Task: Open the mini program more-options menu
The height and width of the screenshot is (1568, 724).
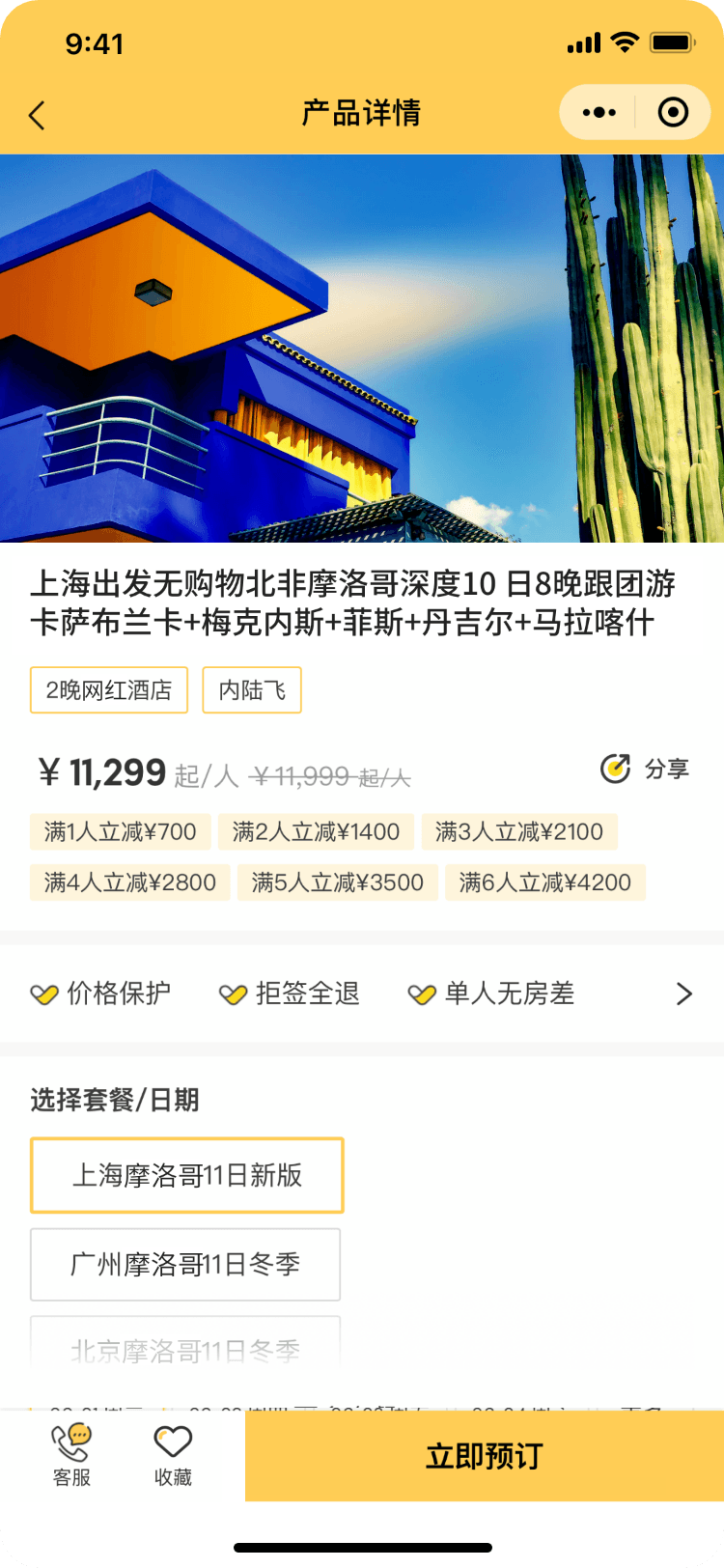Action: (x=599, y=113)
